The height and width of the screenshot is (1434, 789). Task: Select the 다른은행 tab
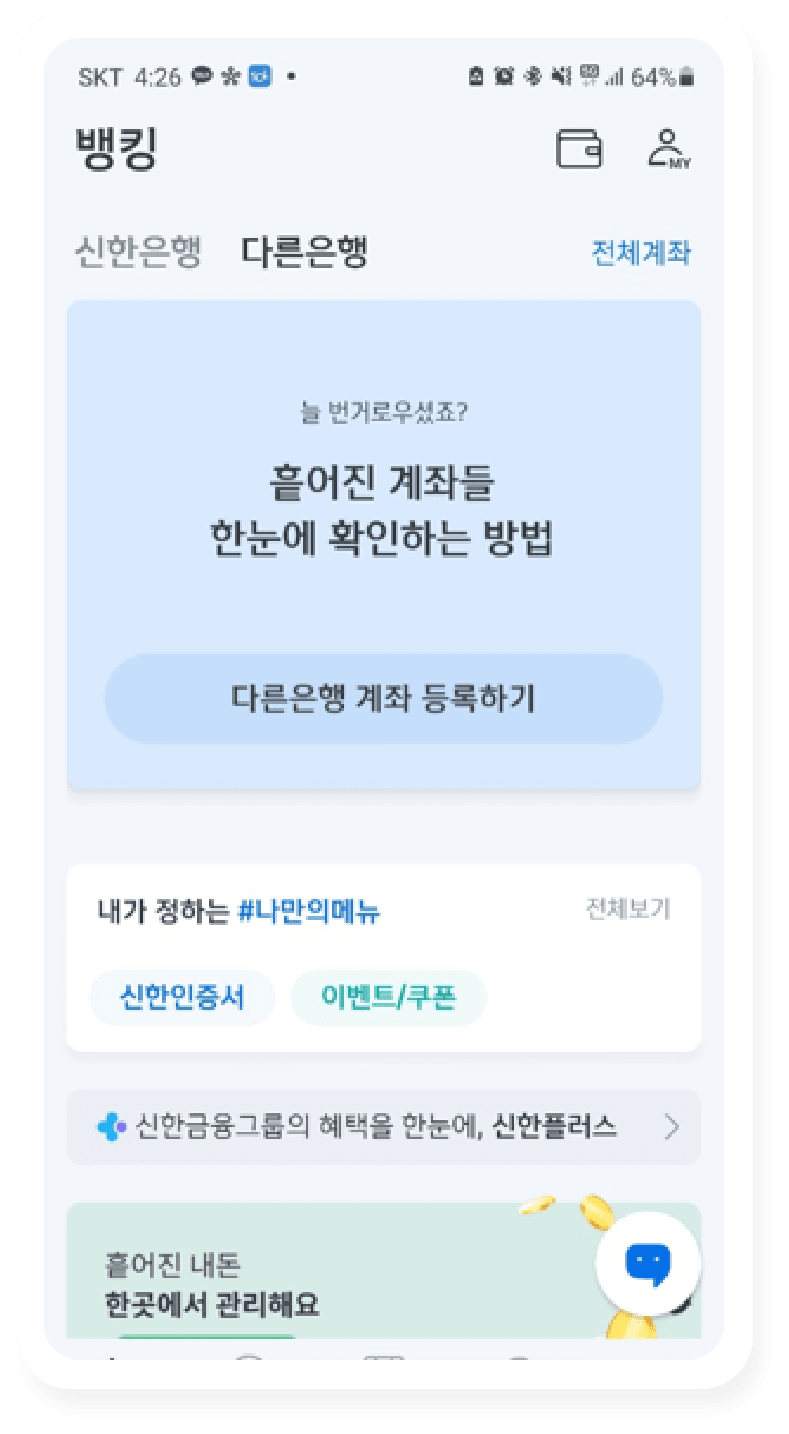305,251
